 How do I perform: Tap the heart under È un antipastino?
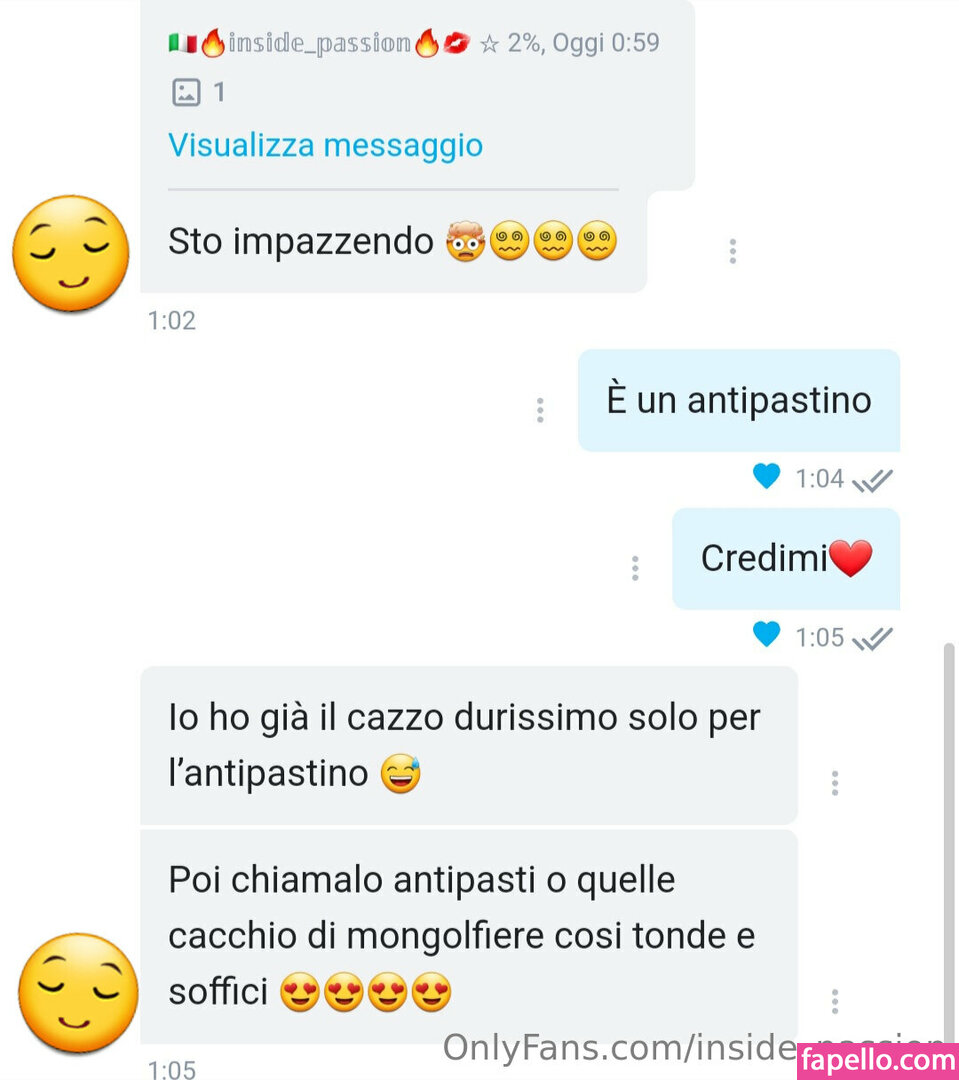pyautogui.click(x=766, y=477)
